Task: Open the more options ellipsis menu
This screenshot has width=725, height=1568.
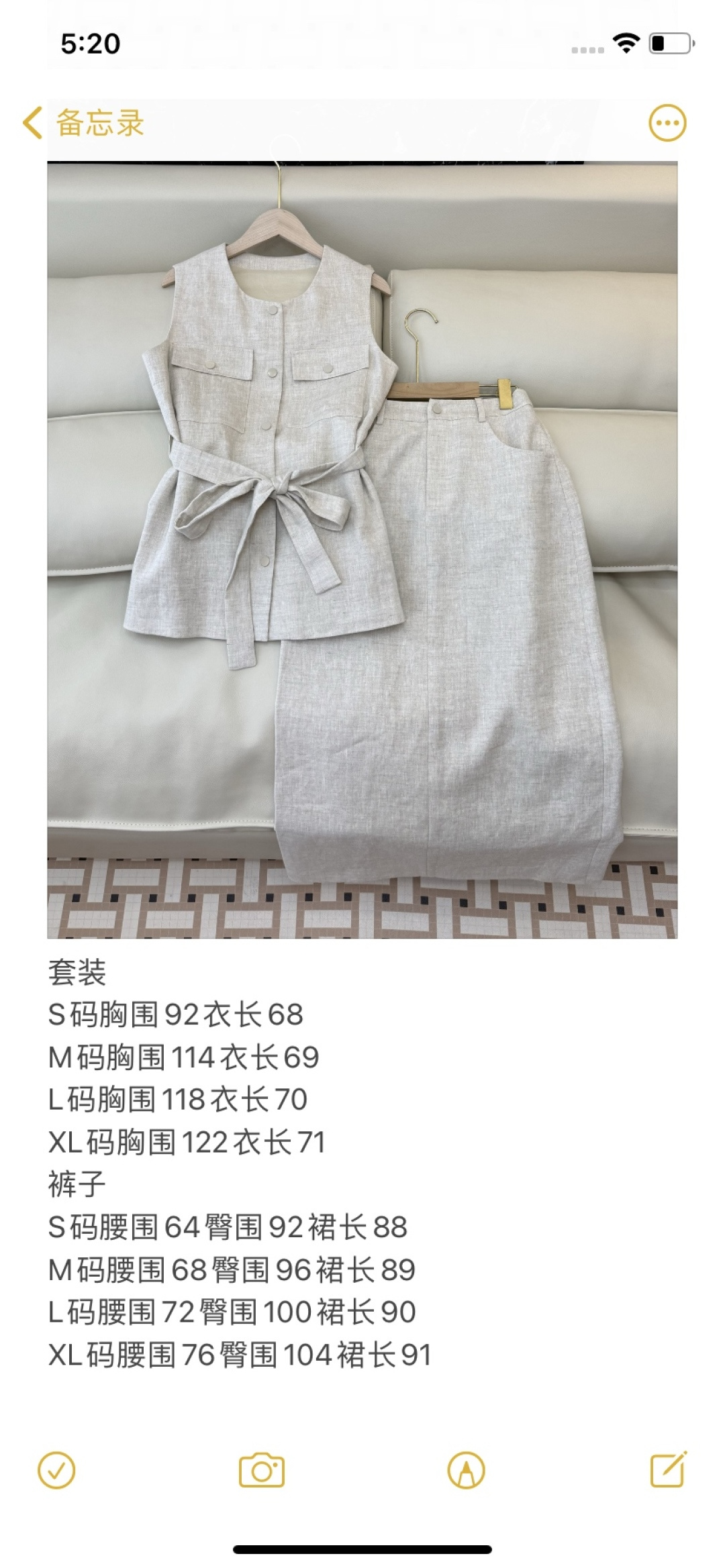Action: pos(667,123)
